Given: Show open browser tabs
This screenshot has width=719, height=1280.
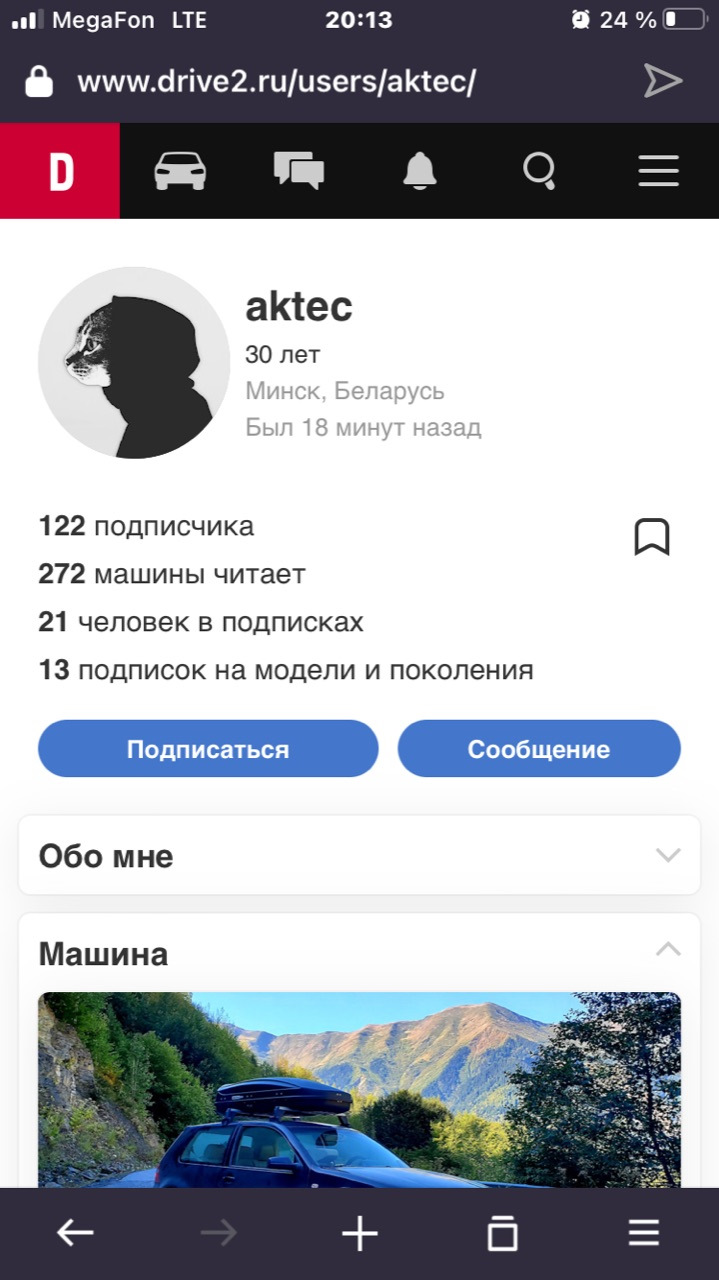Looking at the screenshot, I should pyautogui.click(x=502, y=1233).
